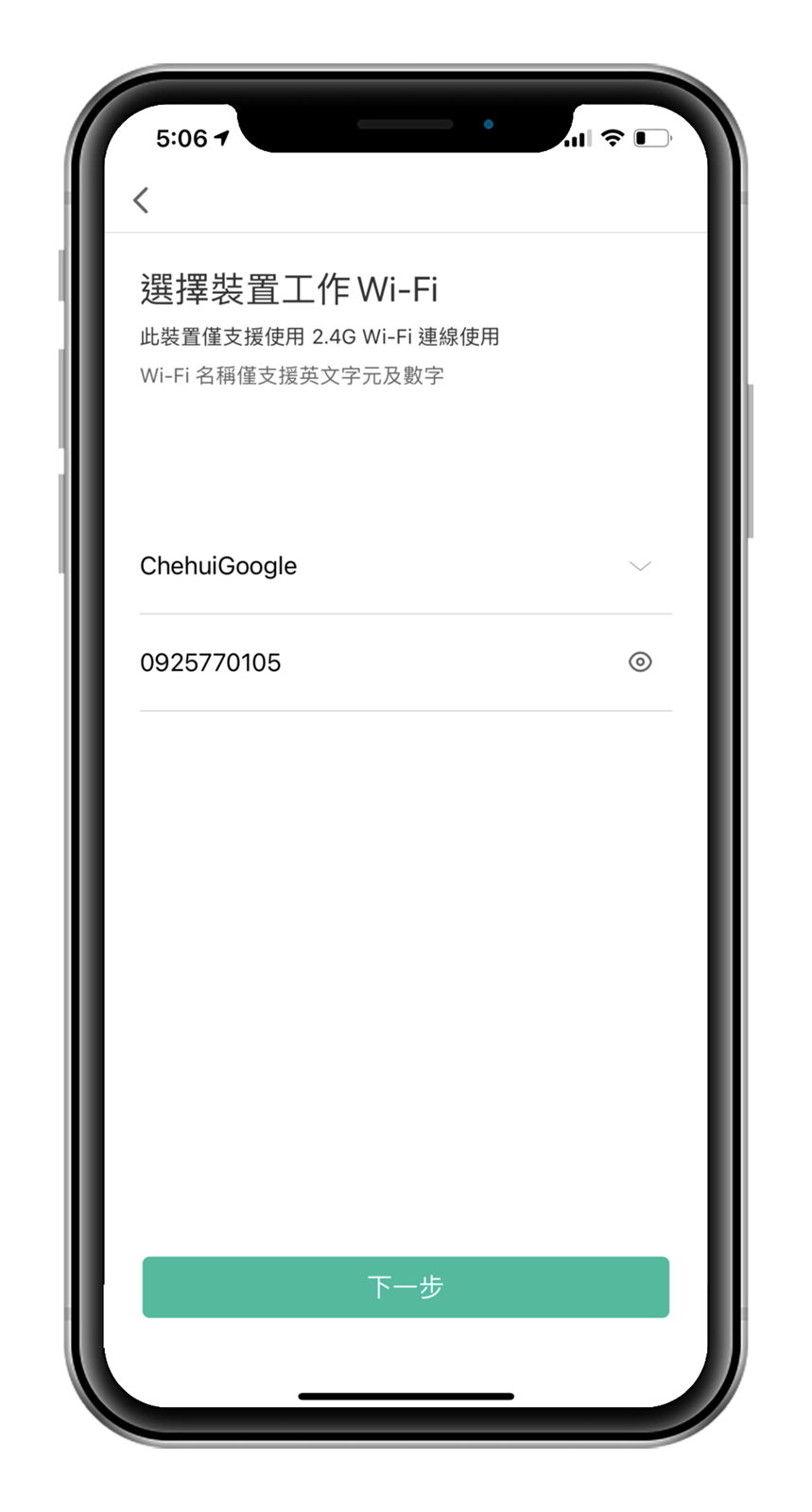
Task: Tap the 下一步 button to continue
Action: coord(406,1286)
